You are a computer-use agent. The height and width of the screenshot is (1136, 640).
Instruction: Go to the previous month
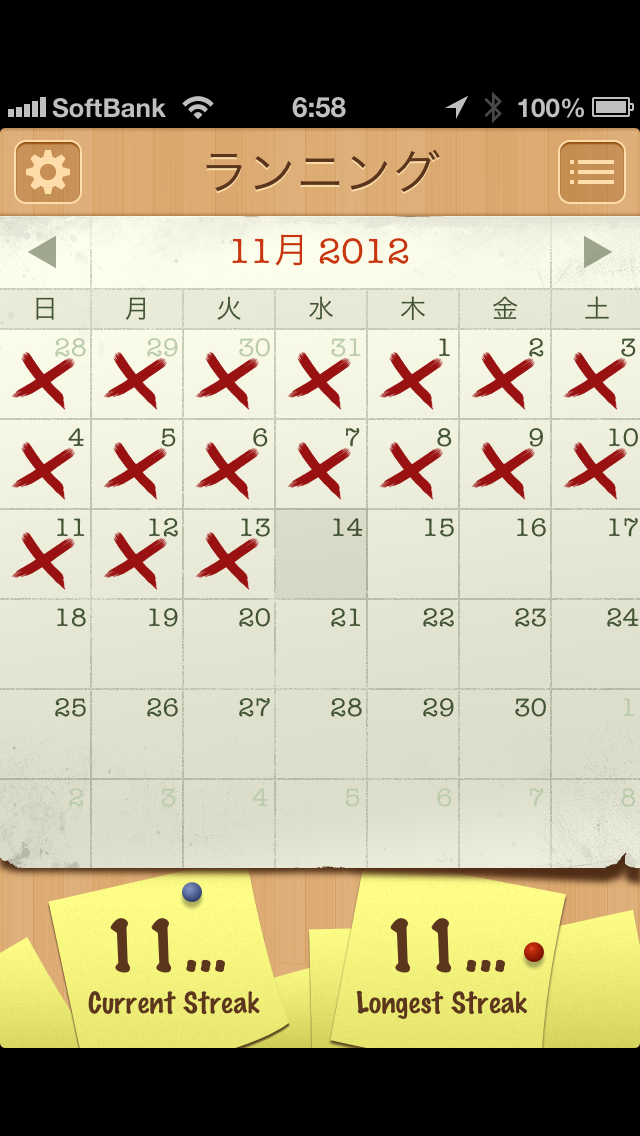tap(43, 252)
